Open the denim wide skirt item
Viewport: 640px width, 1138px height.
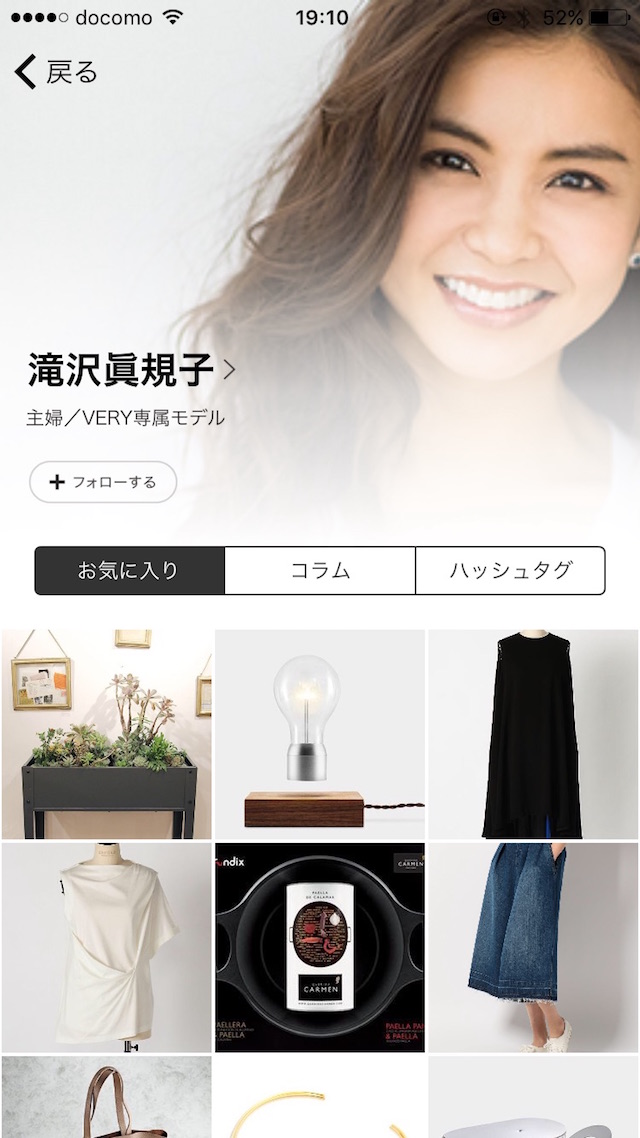pyautogui.click(x=532, y=947)
